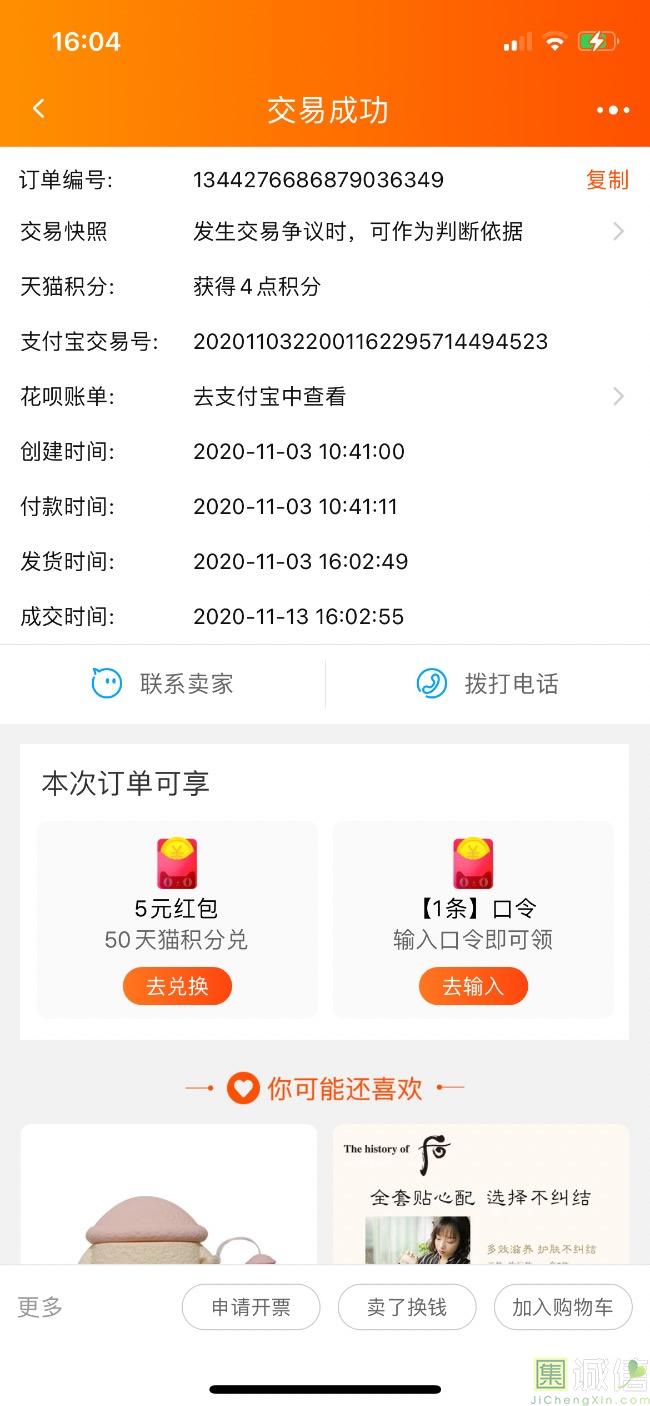Go back from the 交易成功 page
The height and width of the screenshot is (1406, 650).
click(39, 109)
